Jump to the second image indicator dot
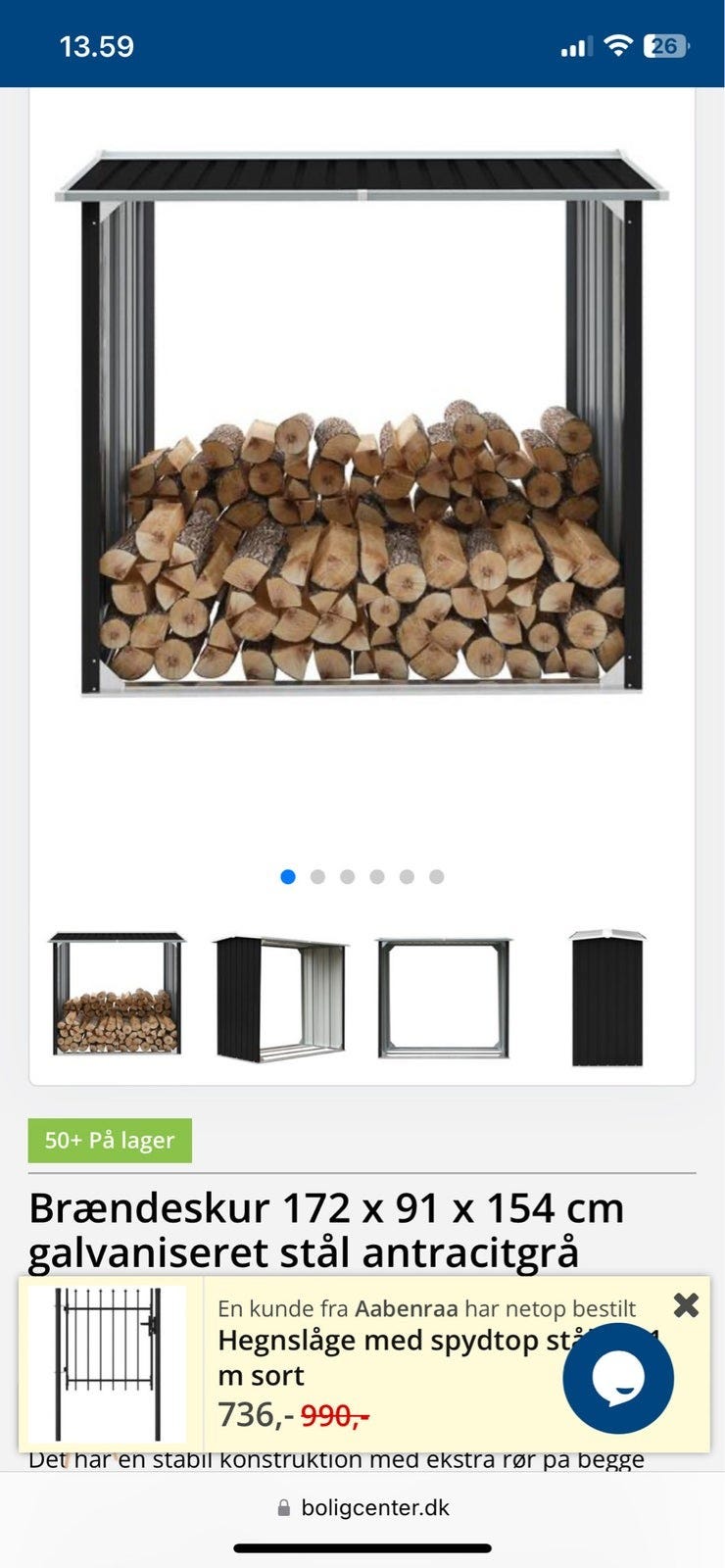725x1568 pixels. [317, 877]
